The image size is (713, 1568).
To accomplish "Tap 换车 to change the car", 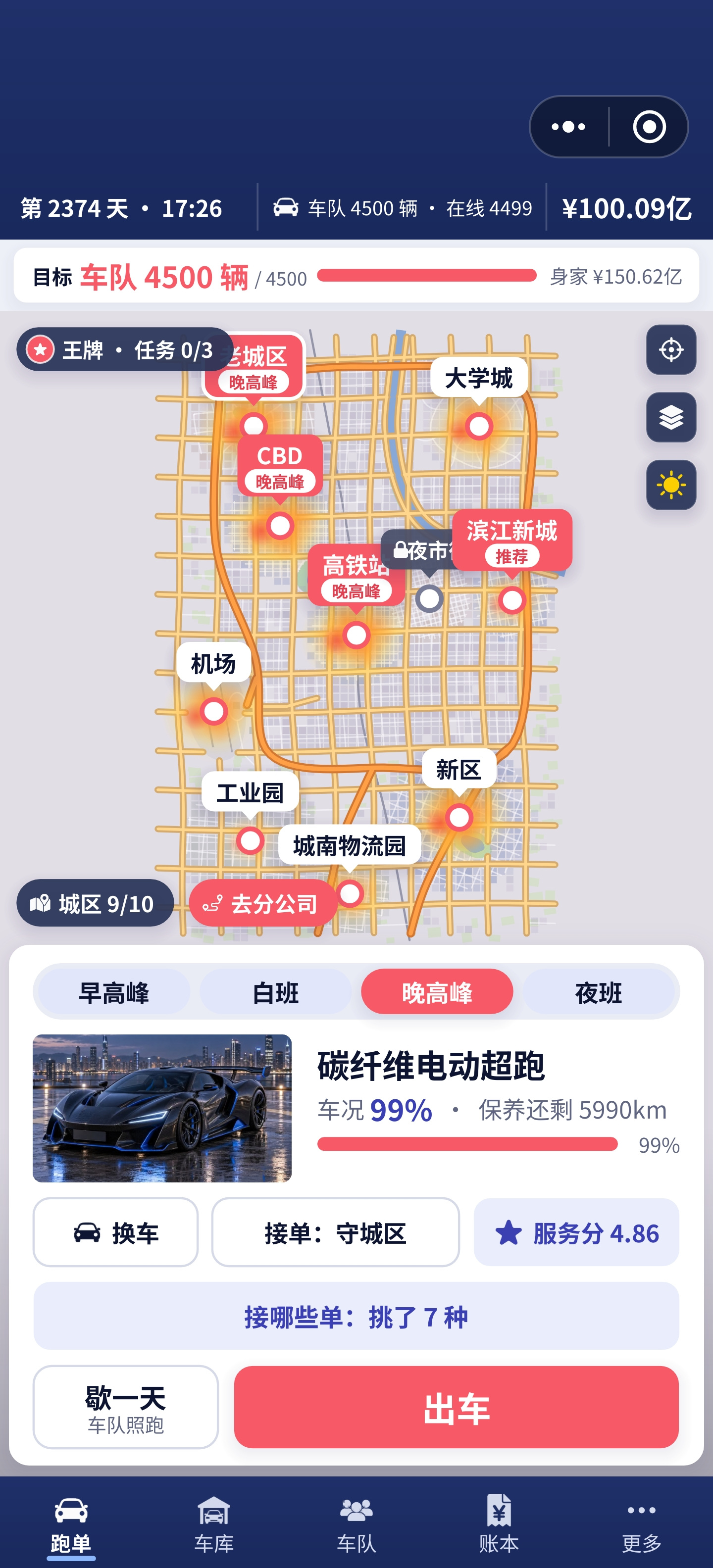I will [x=116, y=1232].
